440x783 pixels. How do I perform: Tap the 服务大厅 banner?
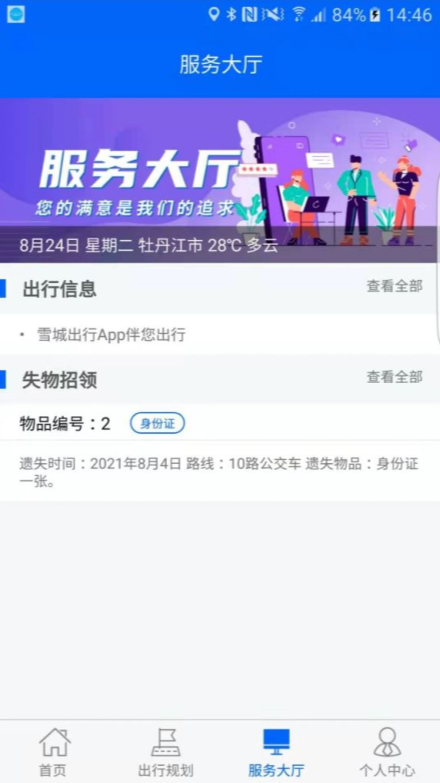[x=220, y=180]
